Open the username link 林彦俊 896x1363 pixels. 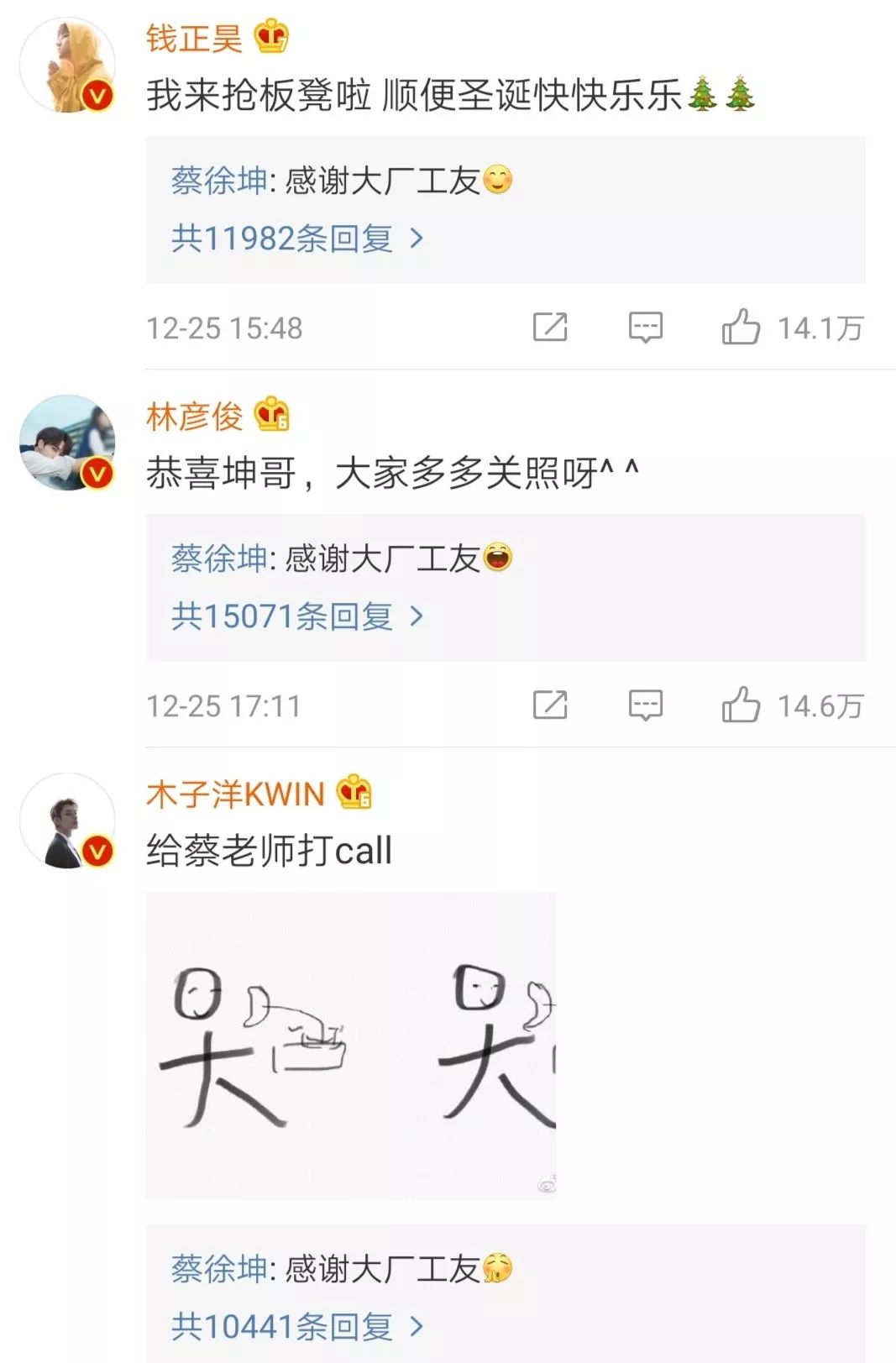pos(194,416)
